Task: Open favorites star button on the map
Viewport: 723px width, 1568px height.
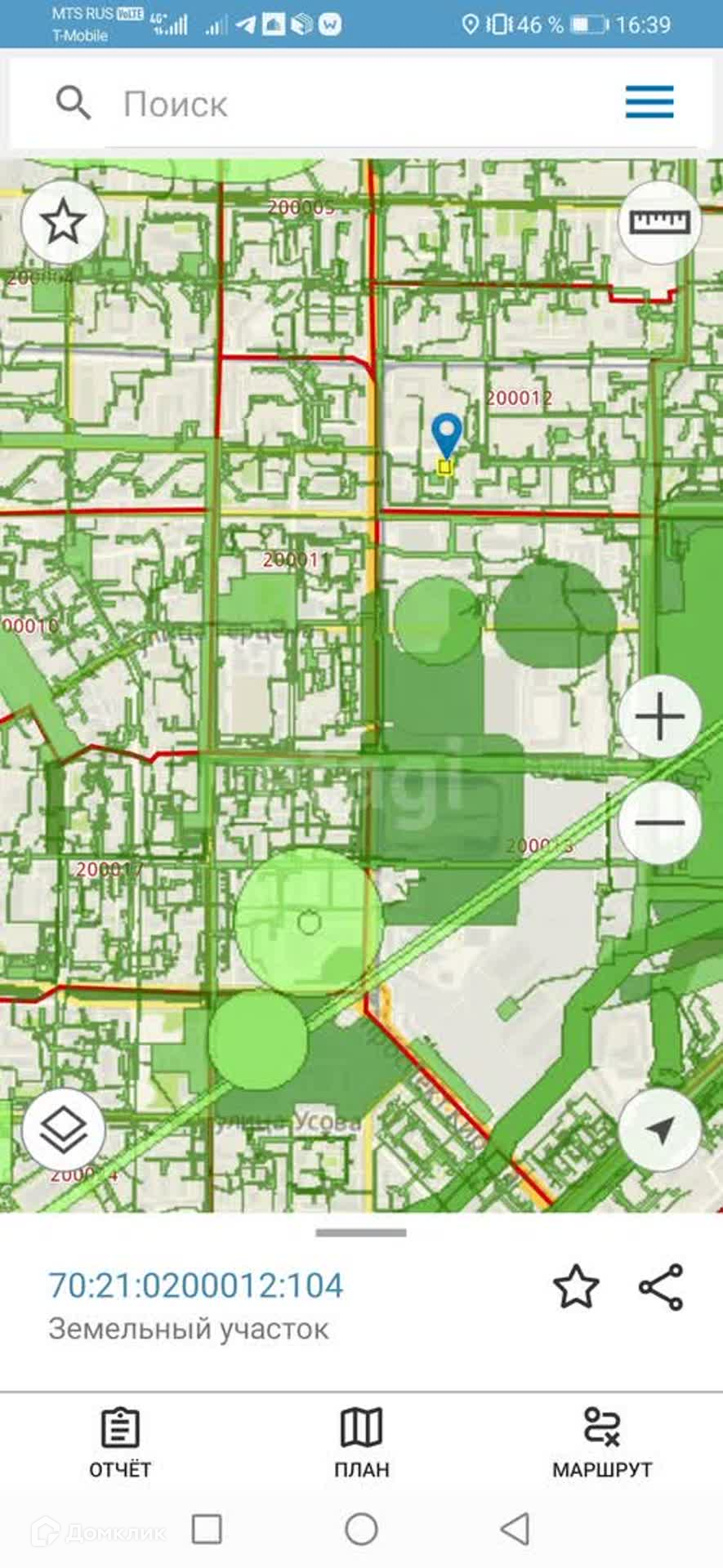Action: click(x=63, y=222)
